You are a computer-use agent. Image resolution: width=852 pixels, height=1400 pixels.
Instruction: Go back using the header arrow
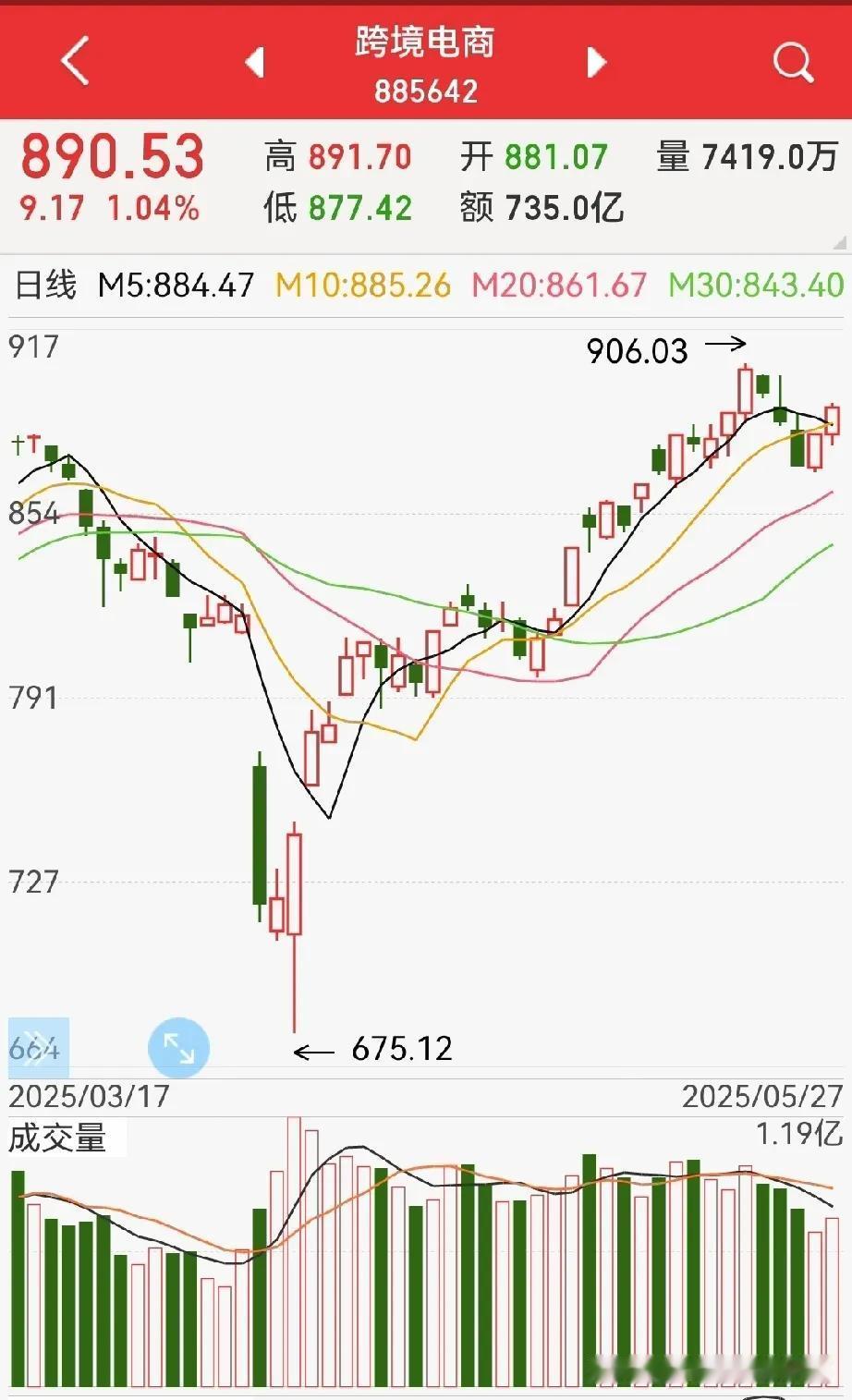point(75,62)
